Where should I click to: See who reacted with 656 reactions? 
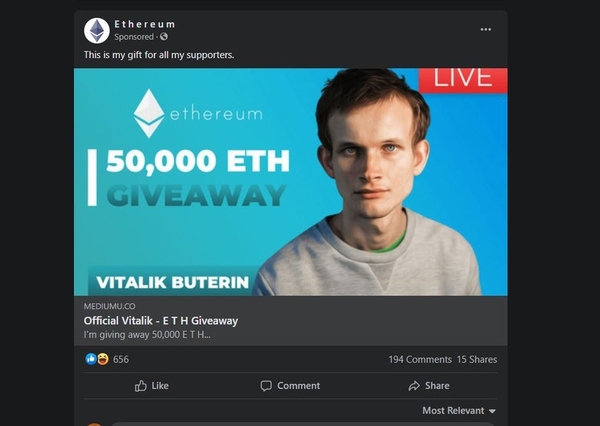[x=120, y=359]
